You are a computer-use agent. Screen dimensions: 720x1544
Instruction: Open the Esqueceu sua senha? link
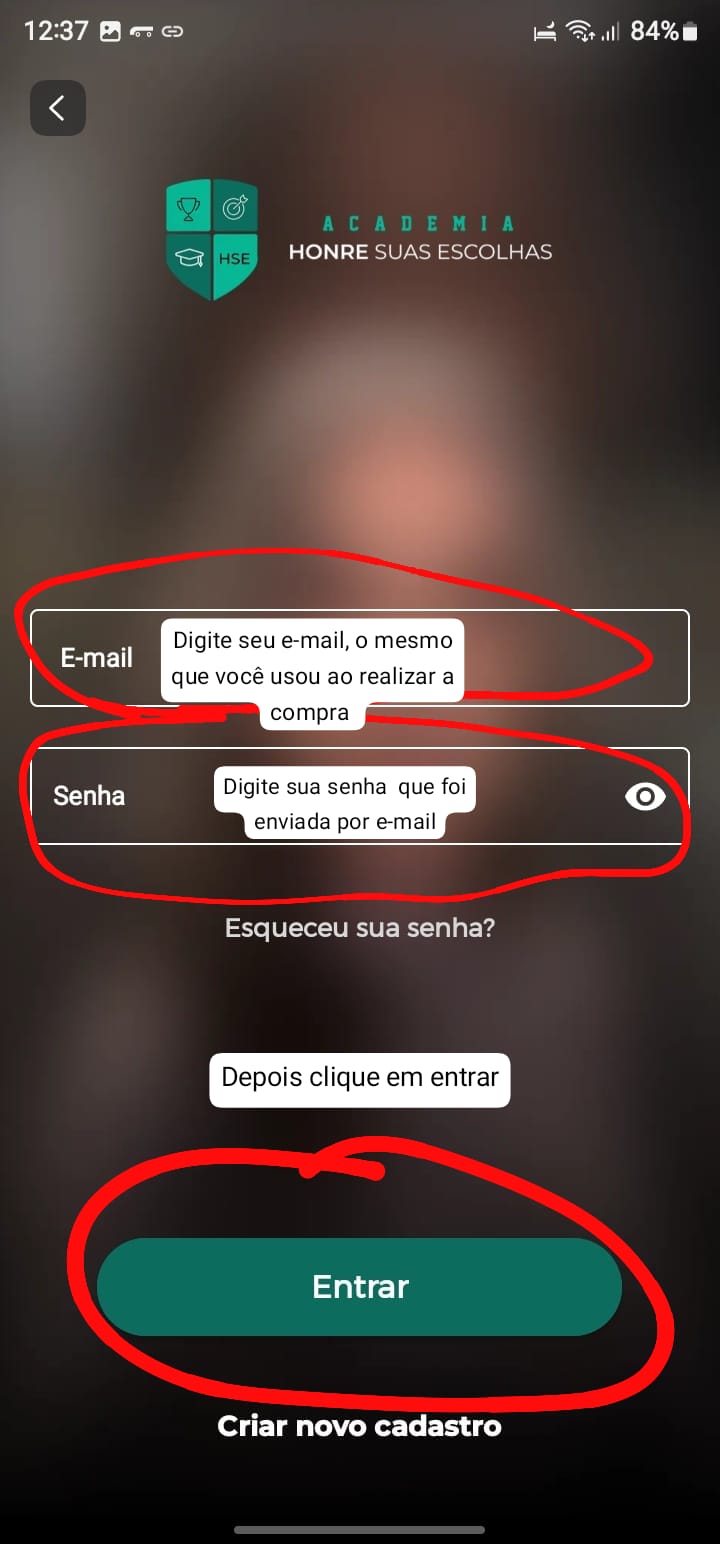tap(359, 928)
